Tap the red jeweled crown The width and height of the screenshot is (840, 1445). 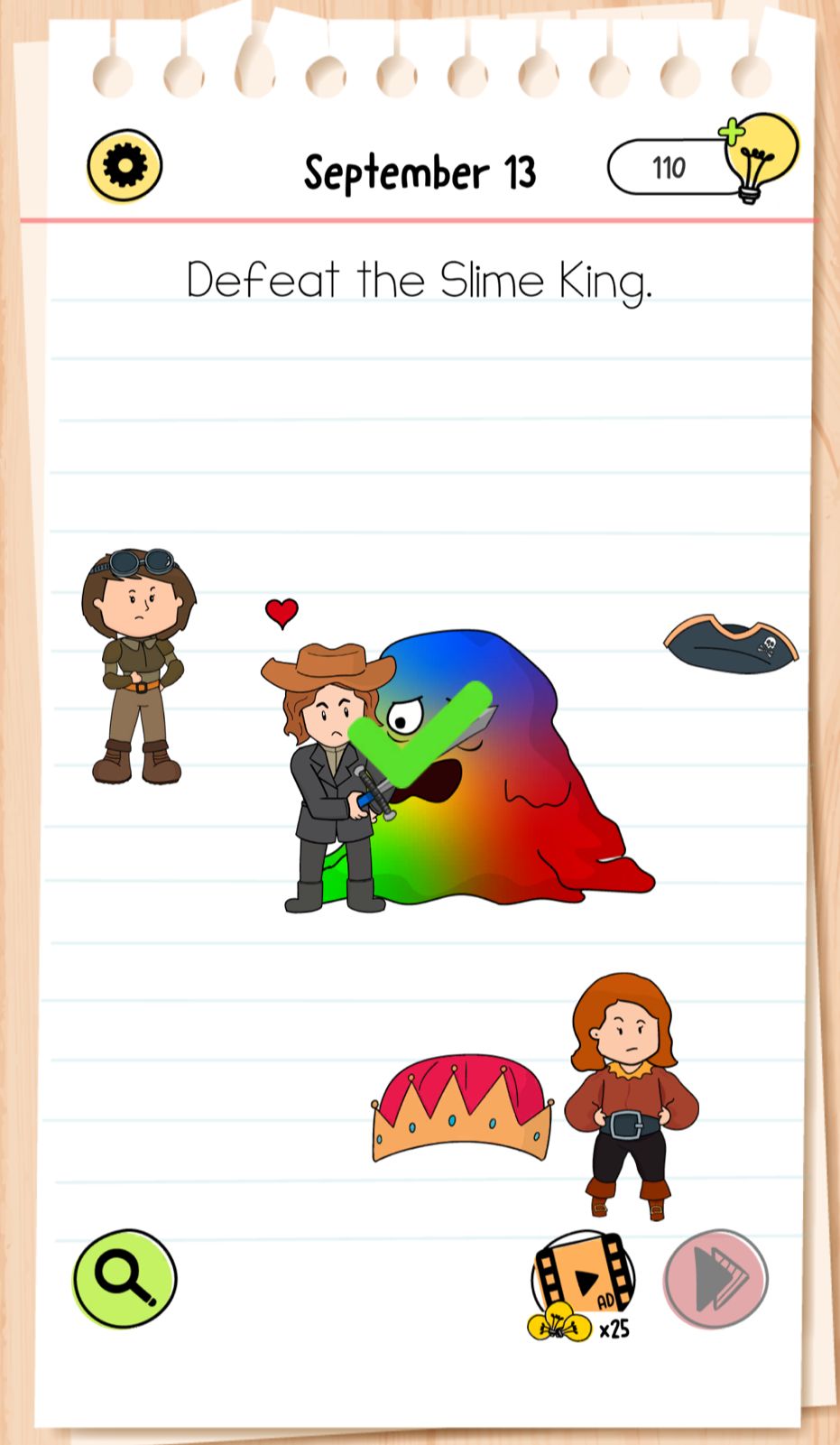pyautogui.click(x=461, y=1108)
